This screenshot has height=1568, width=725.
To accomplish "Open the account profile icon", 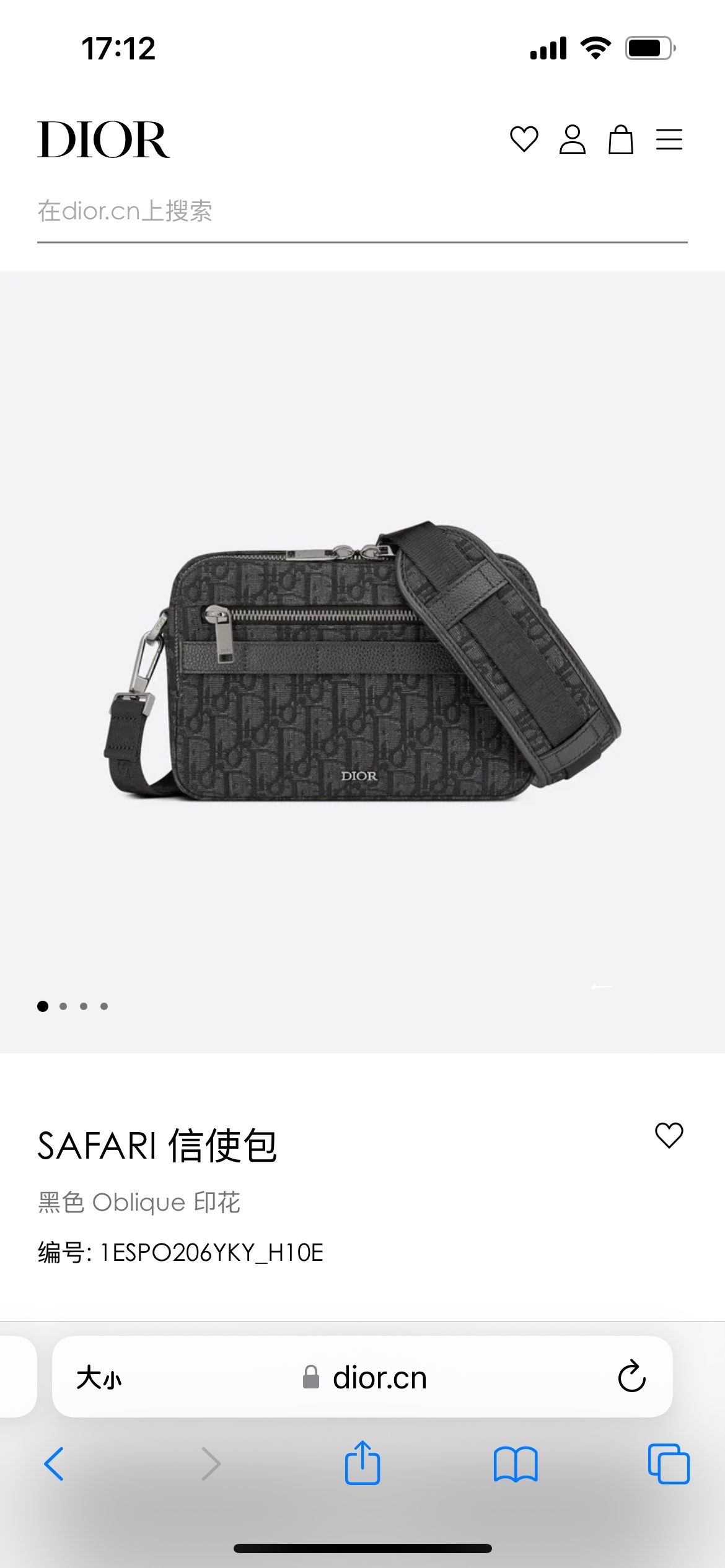I will 572,139.
